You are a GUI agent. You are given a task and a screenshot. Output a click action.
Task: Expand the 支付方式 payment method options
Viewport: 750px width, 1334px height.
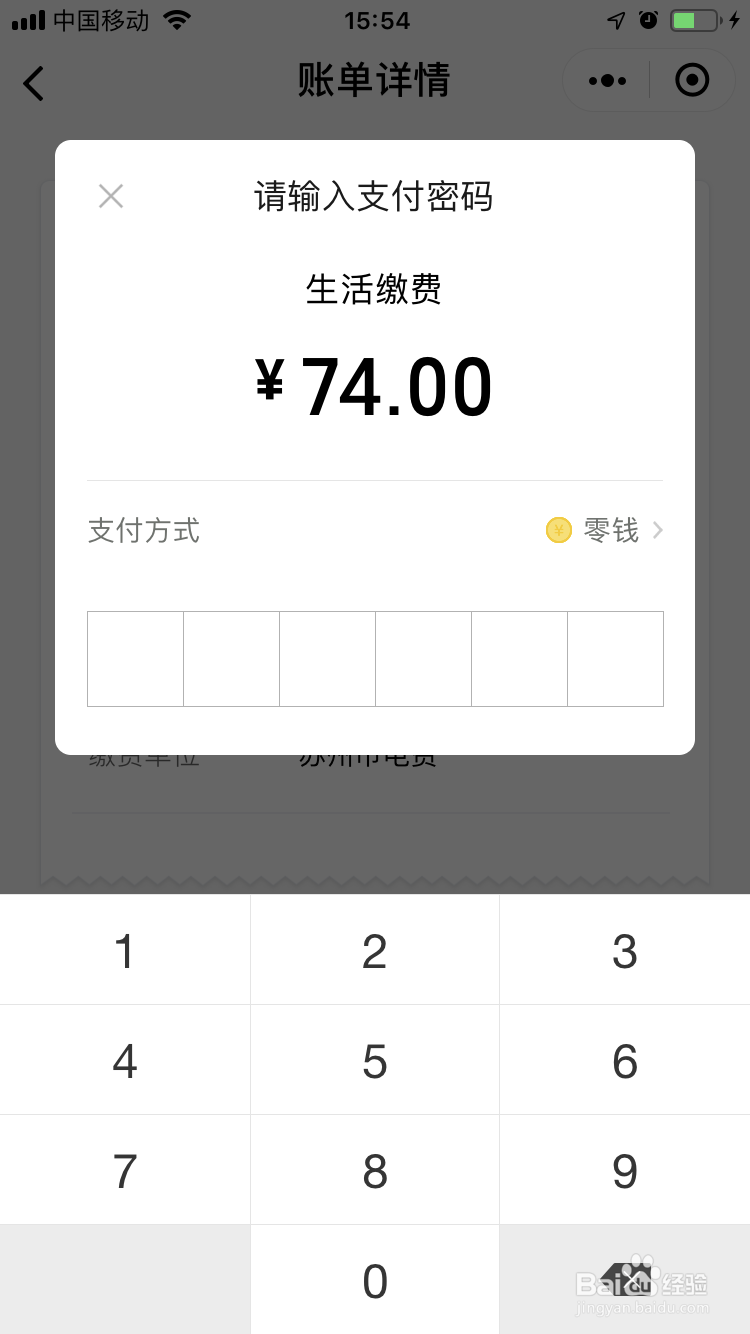pyautogui.click(x=143, y=531)
